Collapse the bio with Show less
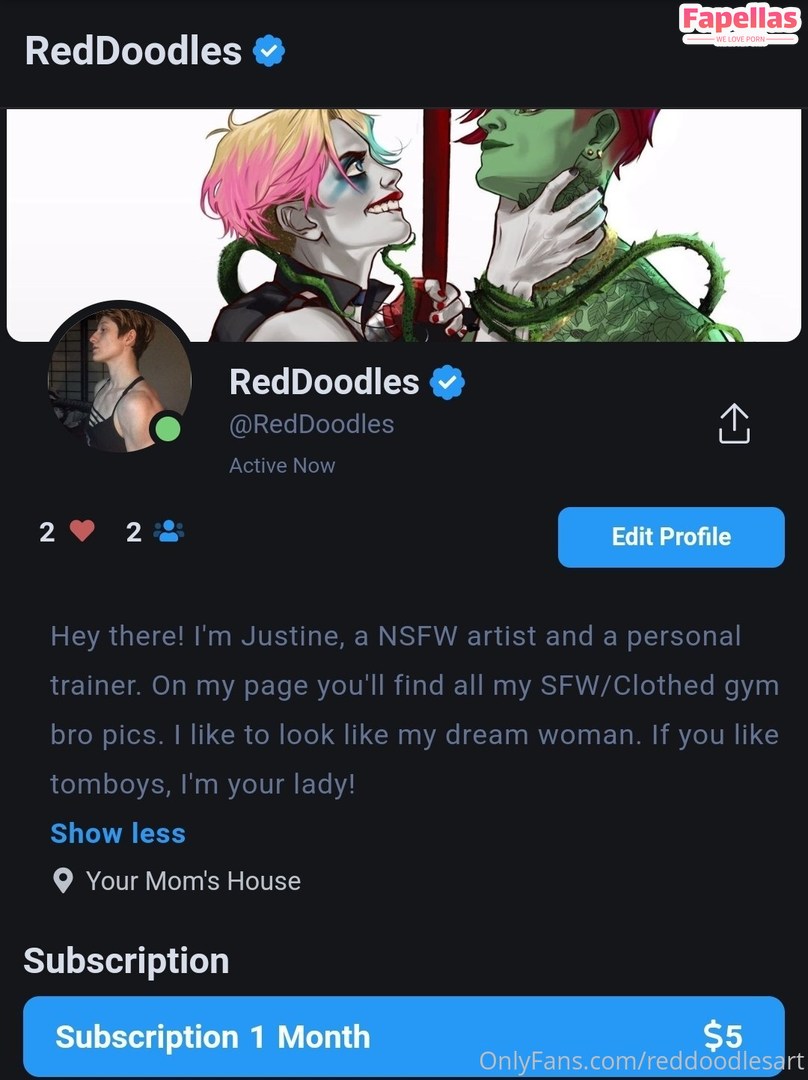The width and height of the screenshot is (808, 1080). click(x=118, y=833)
